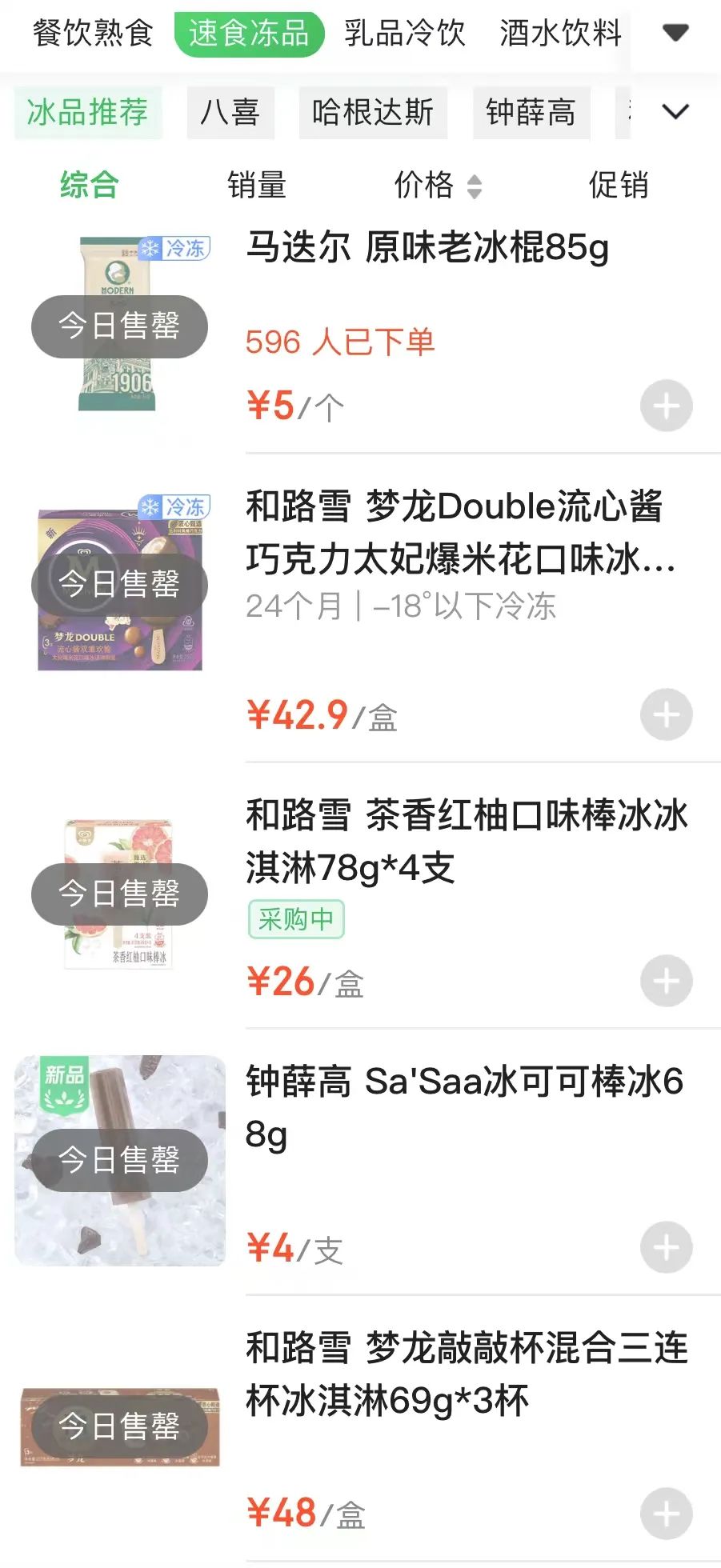Image resolution: width=721 pixels, height=1568 pixels.
Task: Expand the brand chips chevron
Action: pyautogui.click(x=676, y=112)
